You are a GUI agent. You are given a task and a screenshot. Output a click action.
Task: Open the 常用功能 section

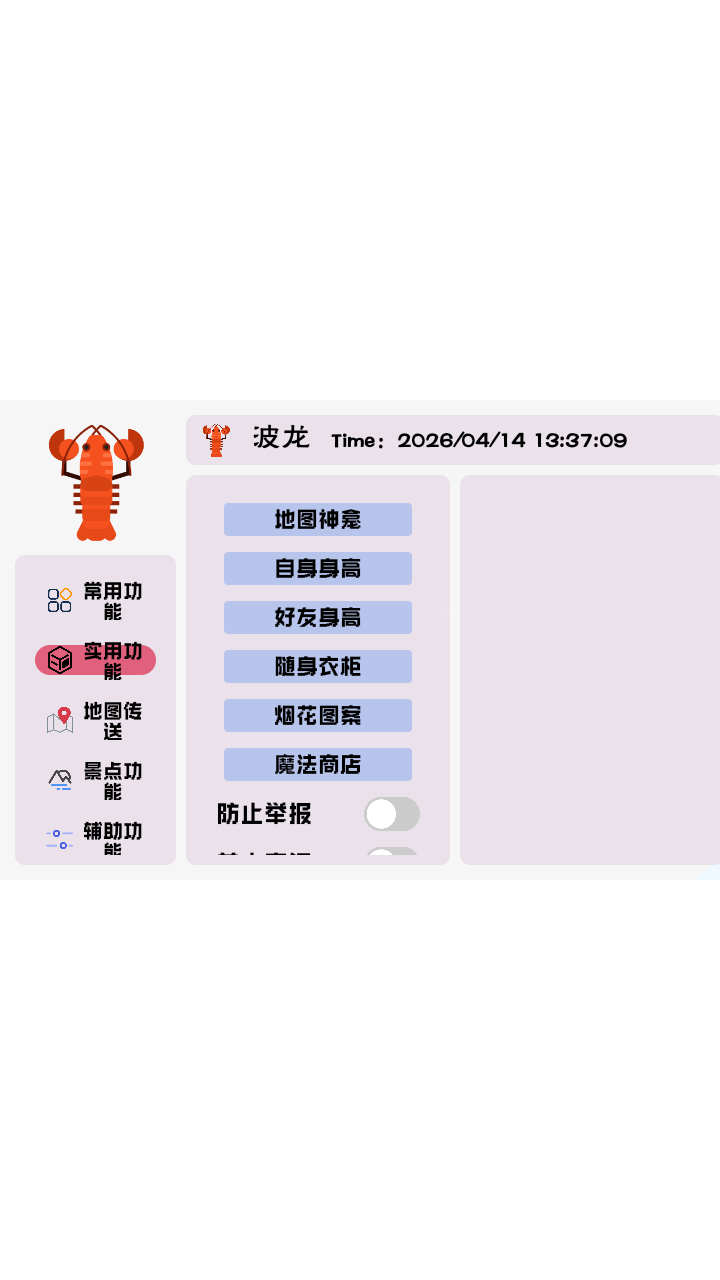96,600
